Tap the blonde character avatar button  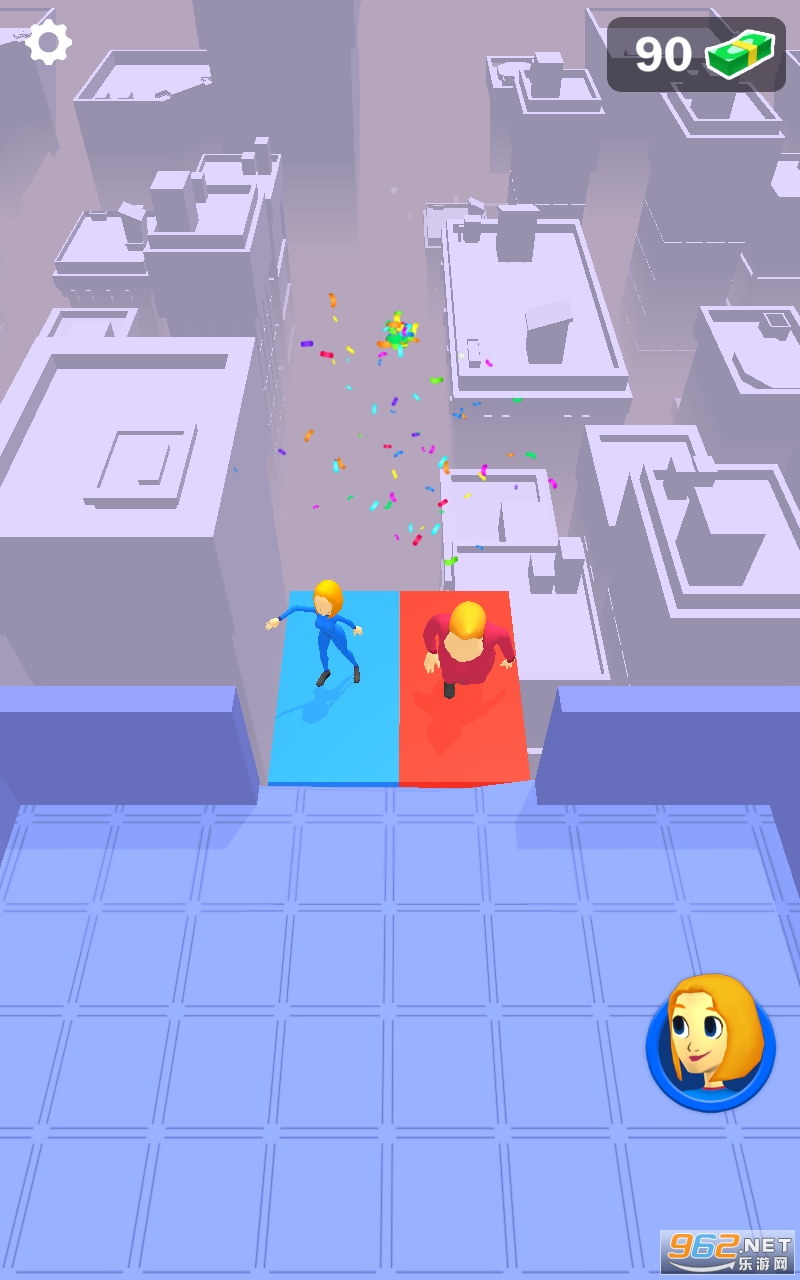[710, 1042]
